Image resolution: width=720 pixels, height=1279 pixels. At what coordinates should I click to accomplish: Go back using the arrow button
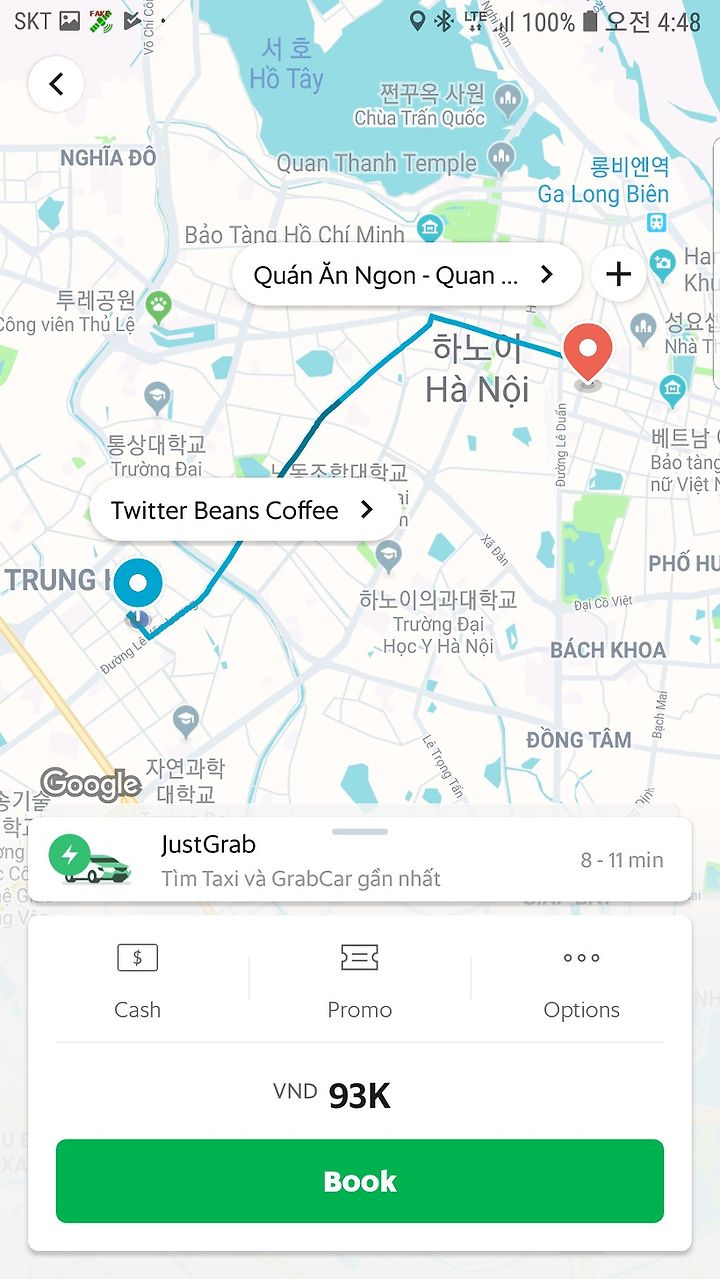(56, 84)
